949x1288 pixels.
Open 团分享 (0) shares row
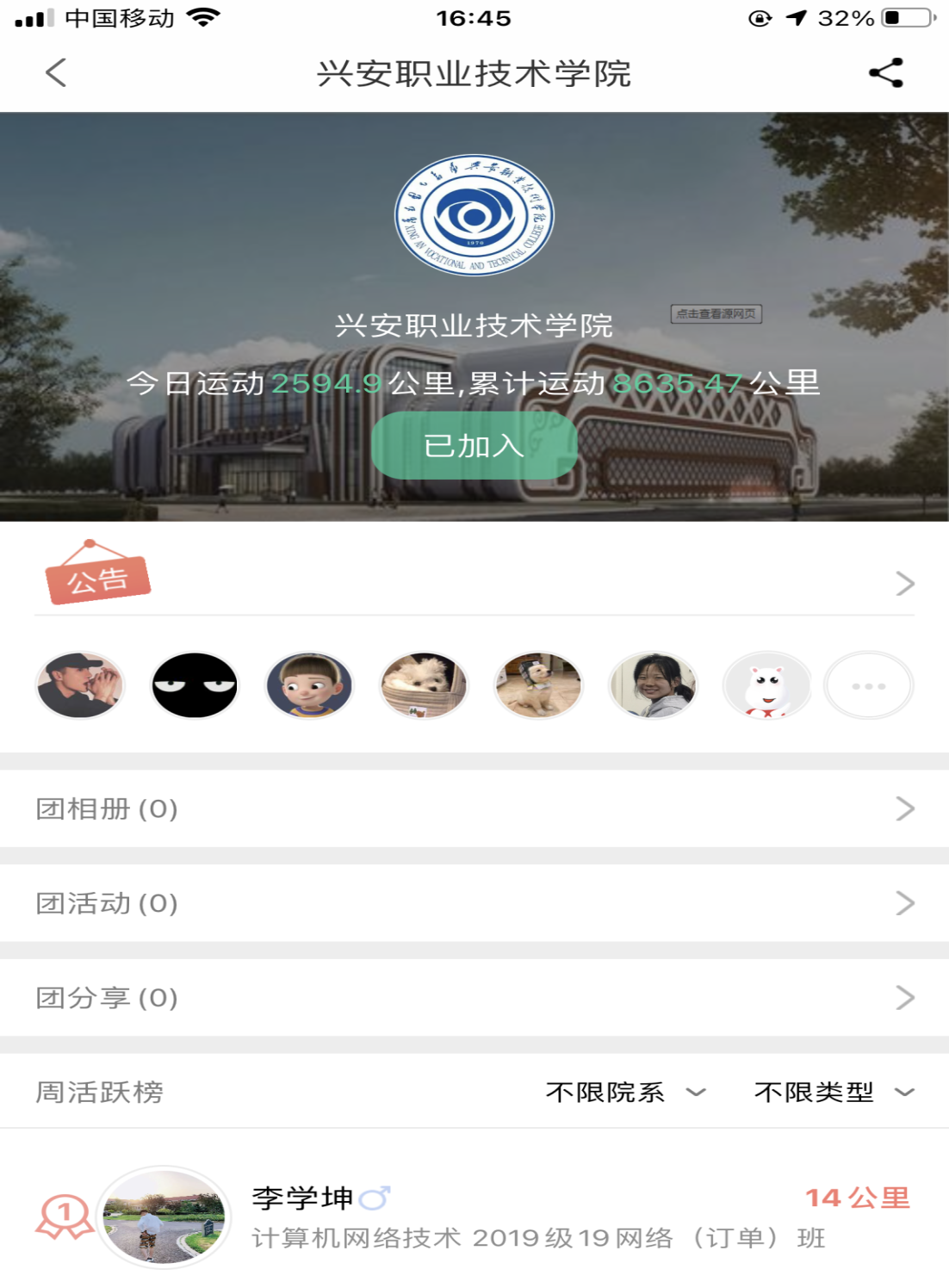(x=474, y=998)
